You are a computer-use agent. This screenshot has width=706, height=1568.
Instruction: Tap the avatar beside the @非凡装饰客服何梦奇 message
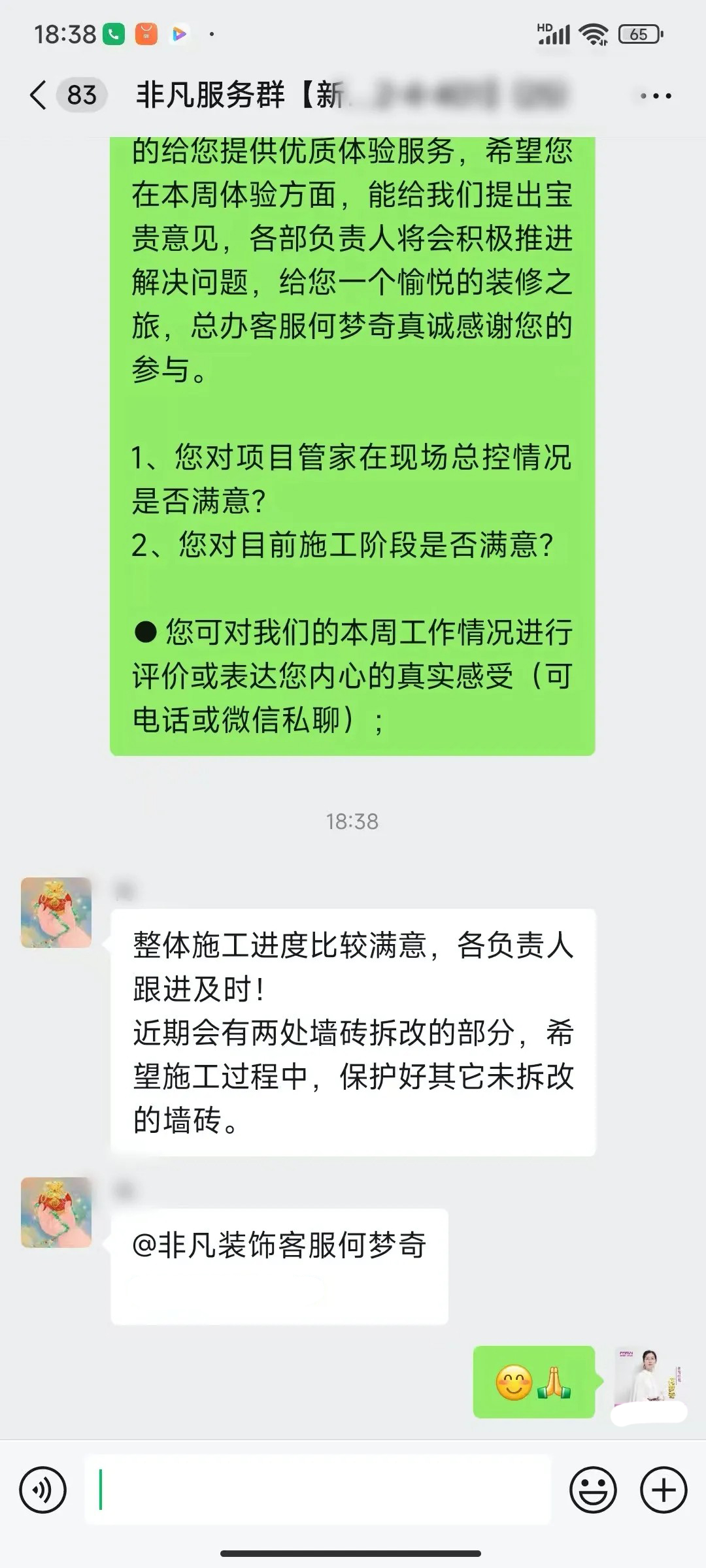pyautogui.click(x=56, y=1212)
